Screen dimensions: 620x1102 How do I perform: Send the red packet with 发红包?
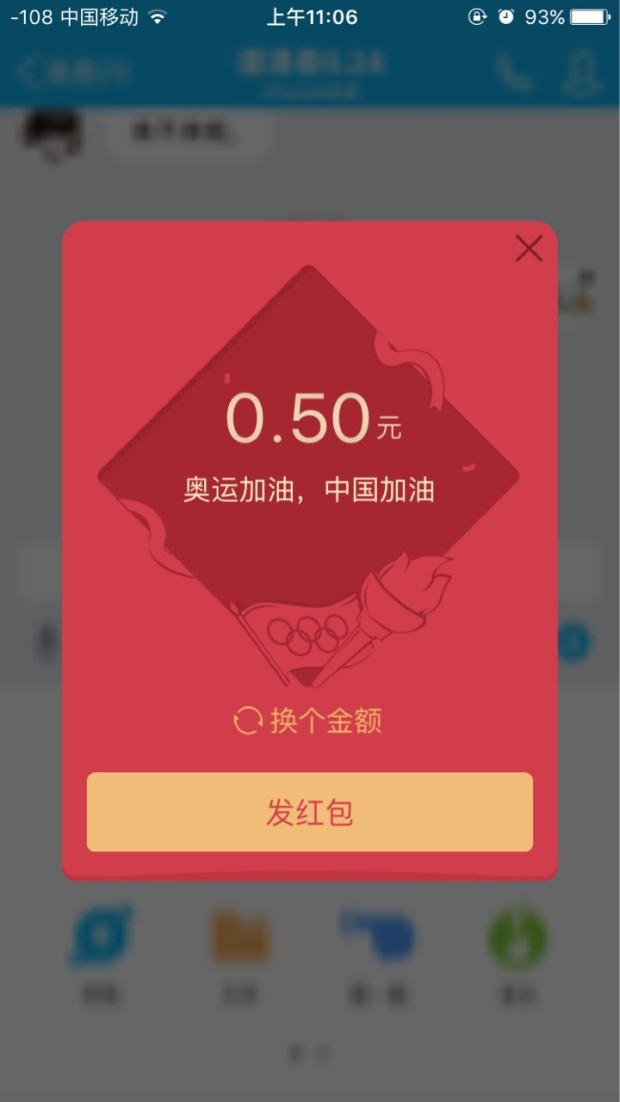[310, 812]
